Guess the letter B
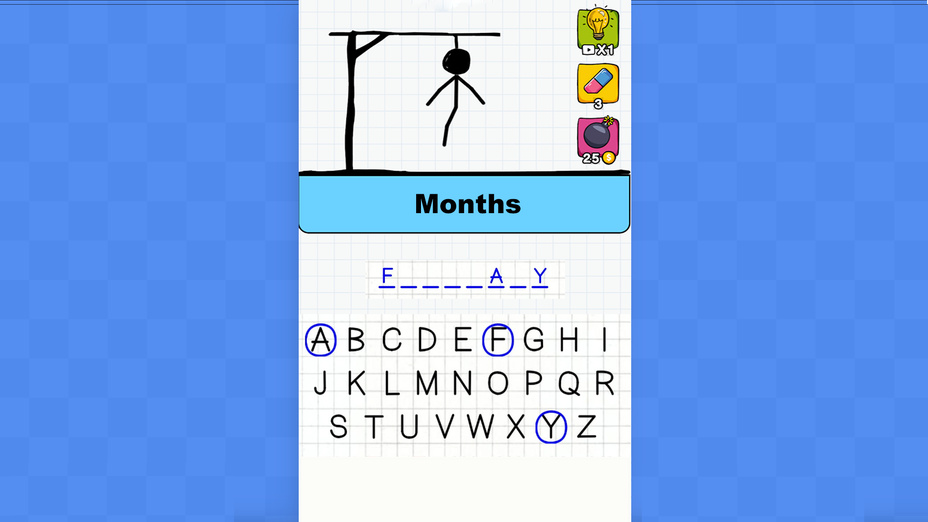 pos(356,340)
